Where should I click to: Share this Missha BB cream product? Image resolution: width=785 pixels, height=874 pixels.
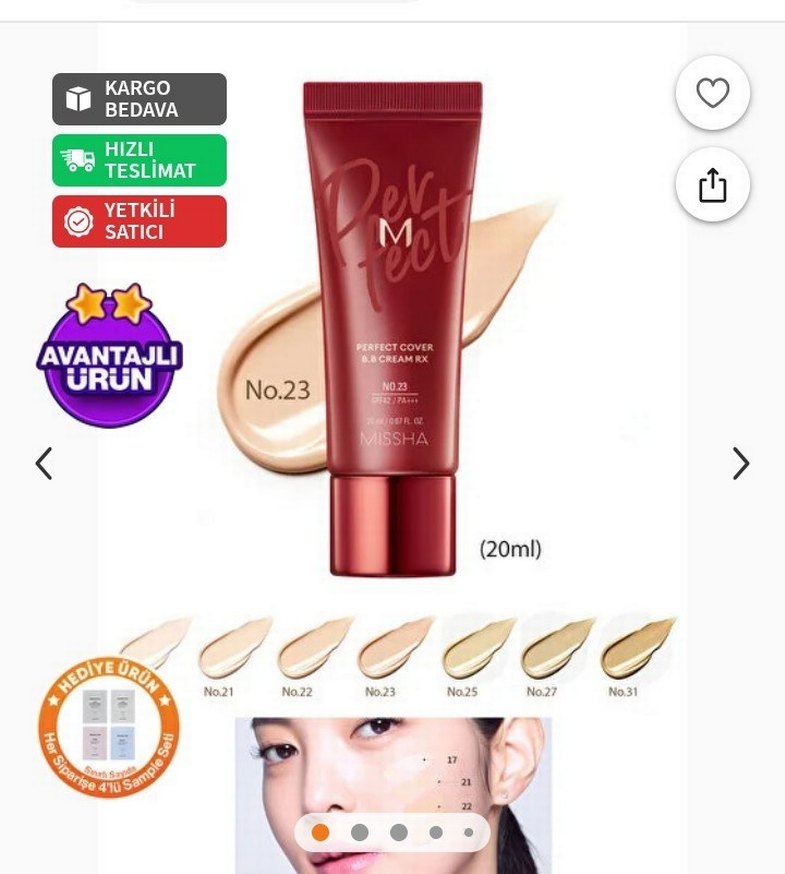coord(712,185)
